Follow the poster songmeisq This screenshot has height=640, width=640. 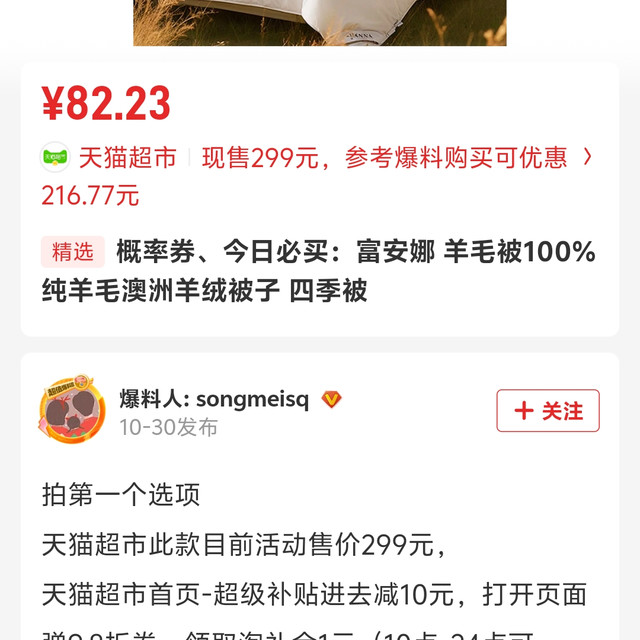pyautogui.click(x=547, y=411)
